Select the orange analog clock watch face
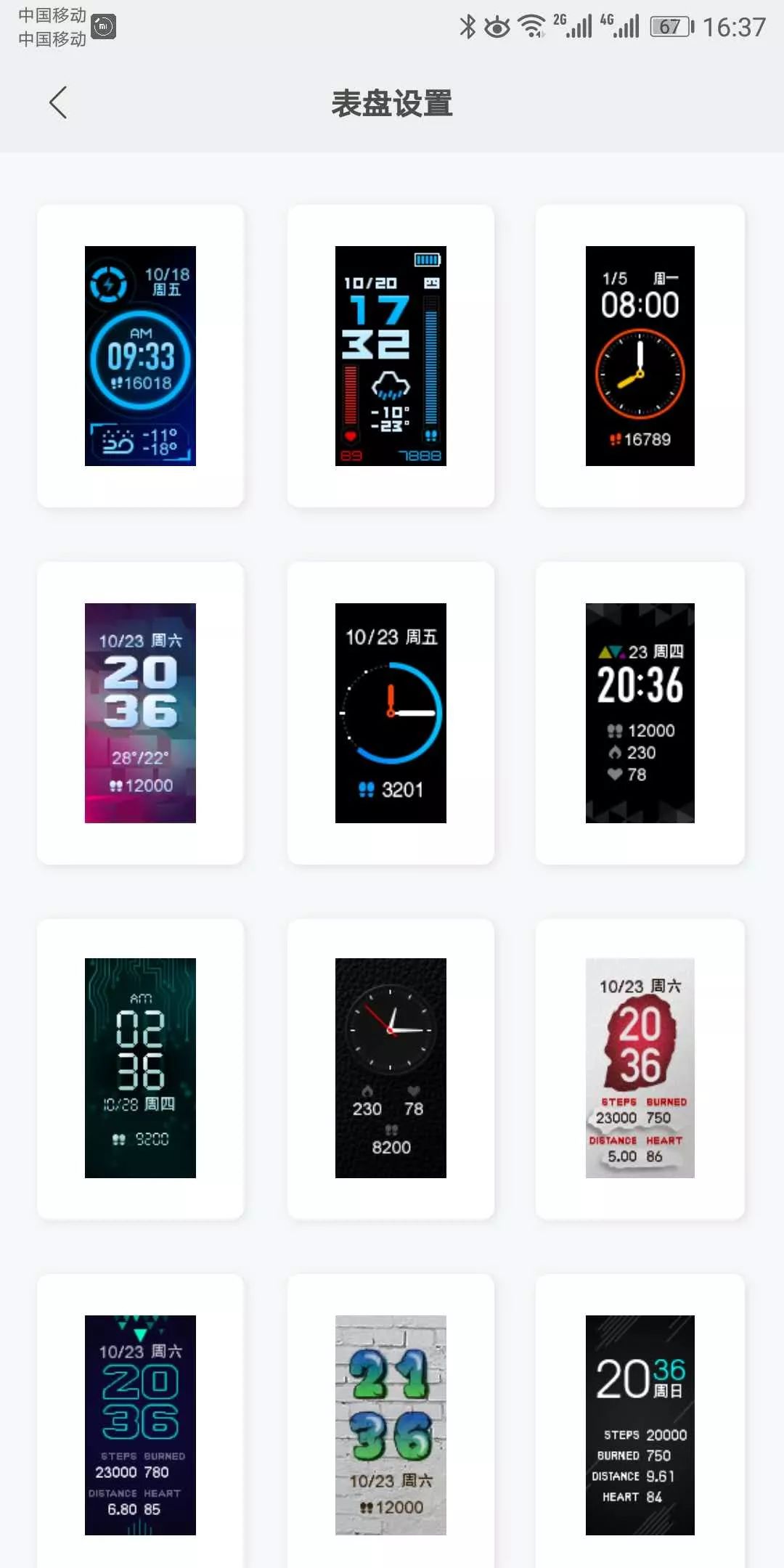This screenshot has height=1568, width=784. coord(641,356)
